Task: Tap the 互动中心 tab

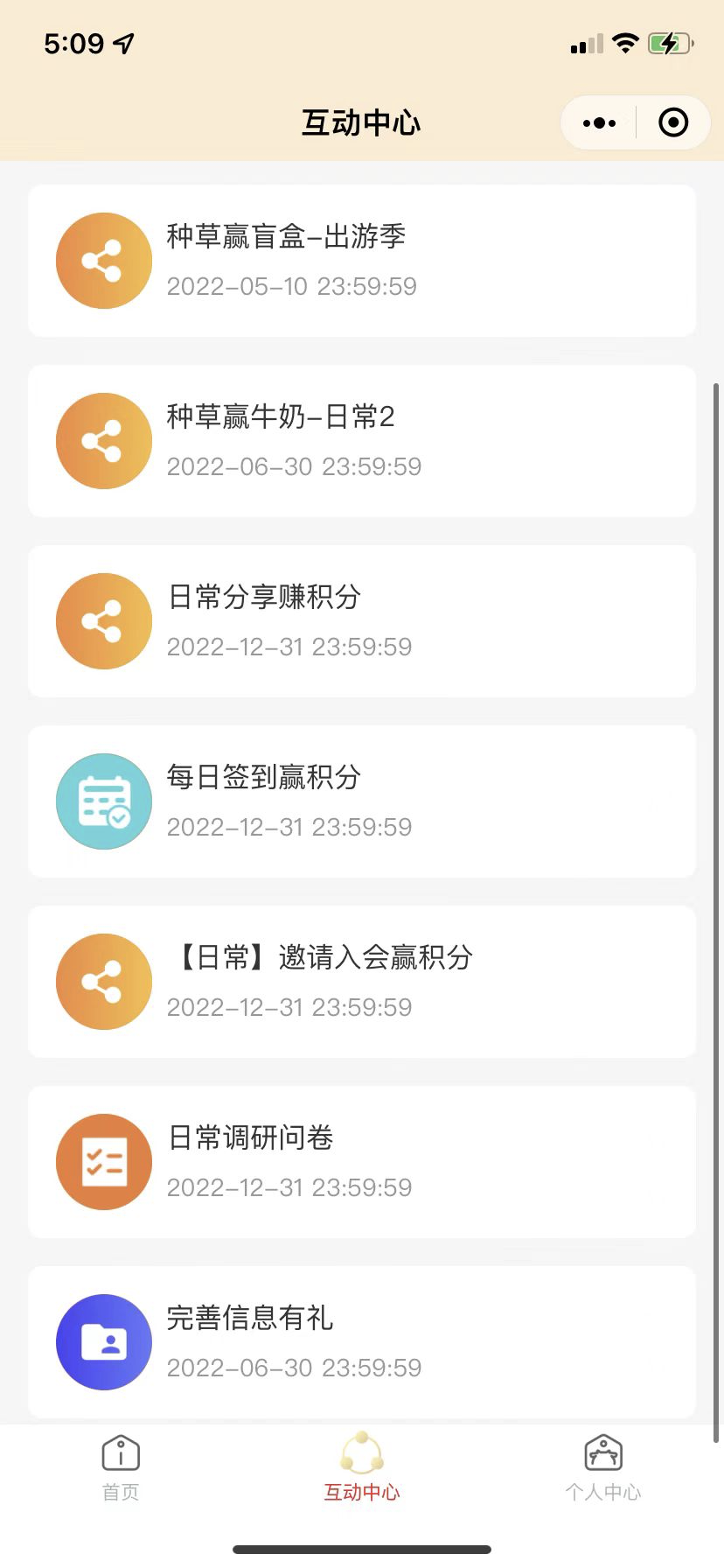Action: coord(362,1467)
